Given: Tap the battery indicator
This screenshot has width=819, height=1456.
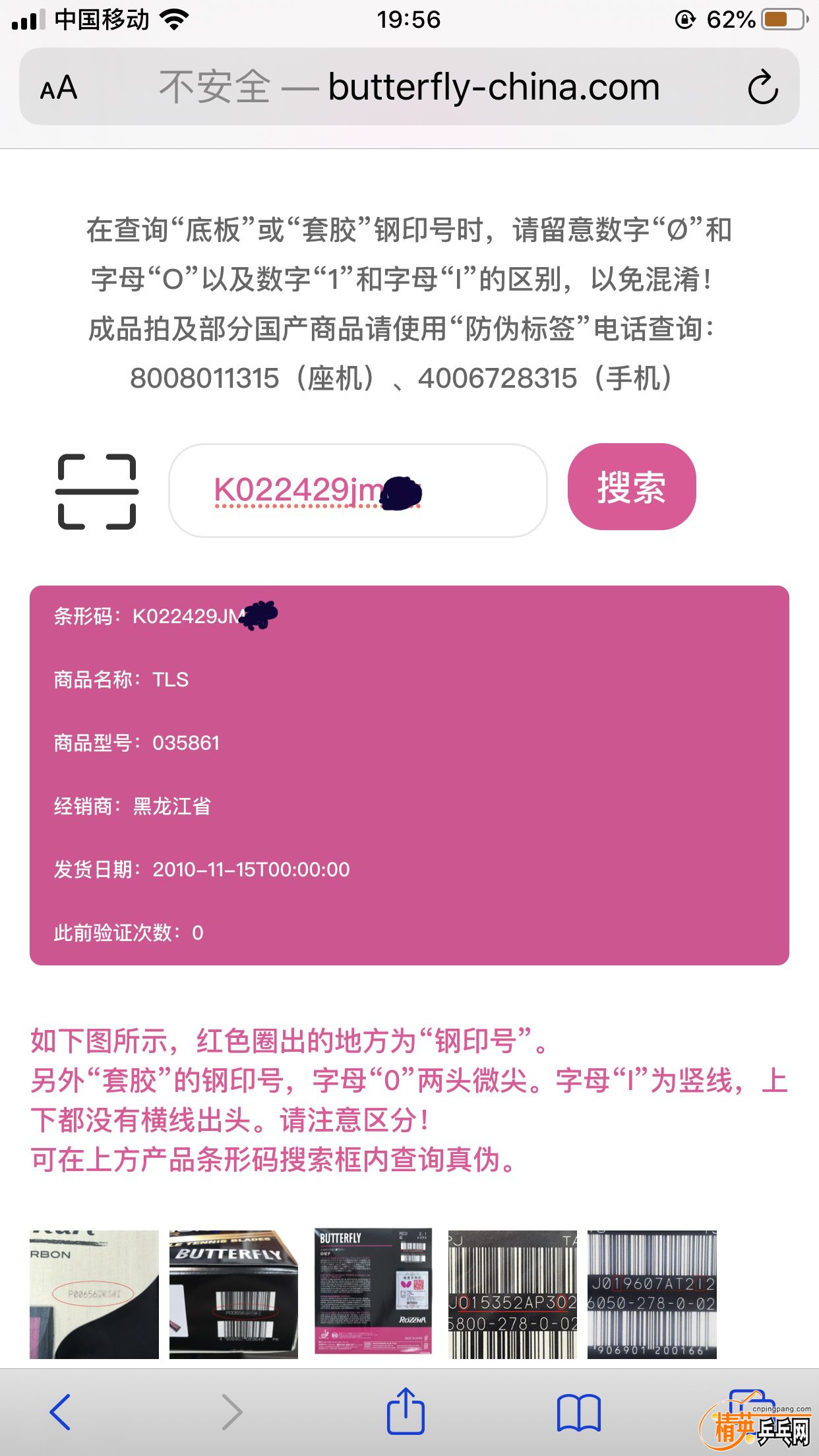Looking at the screenshot, I should pos(781,18).
